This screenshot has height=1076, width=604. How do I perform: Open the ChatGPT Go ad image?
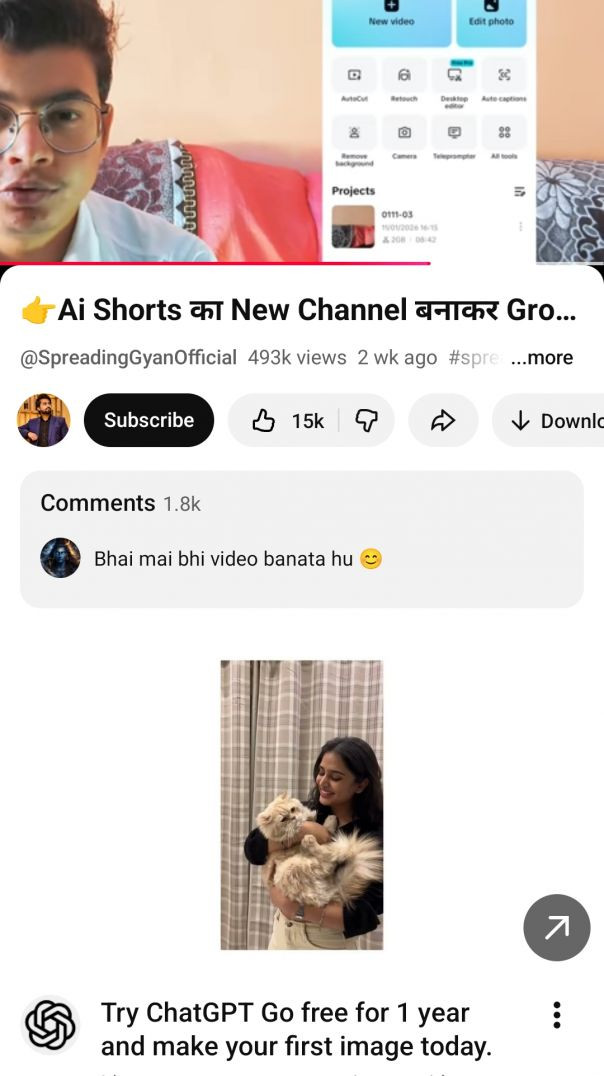tap(301, 804)
